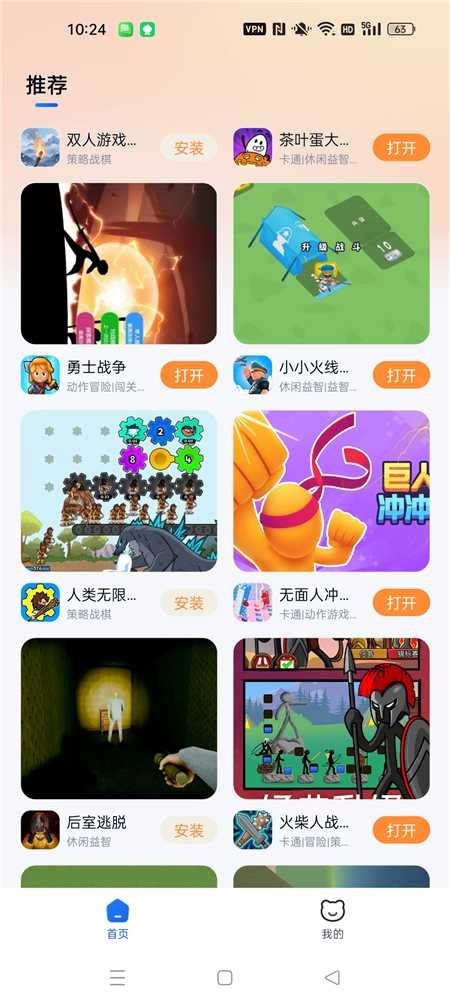The width and height of the screenshot is (450, 1005).
Task: View the 后室逃脱 dark hallway preview
Action: tap(119, 718)
